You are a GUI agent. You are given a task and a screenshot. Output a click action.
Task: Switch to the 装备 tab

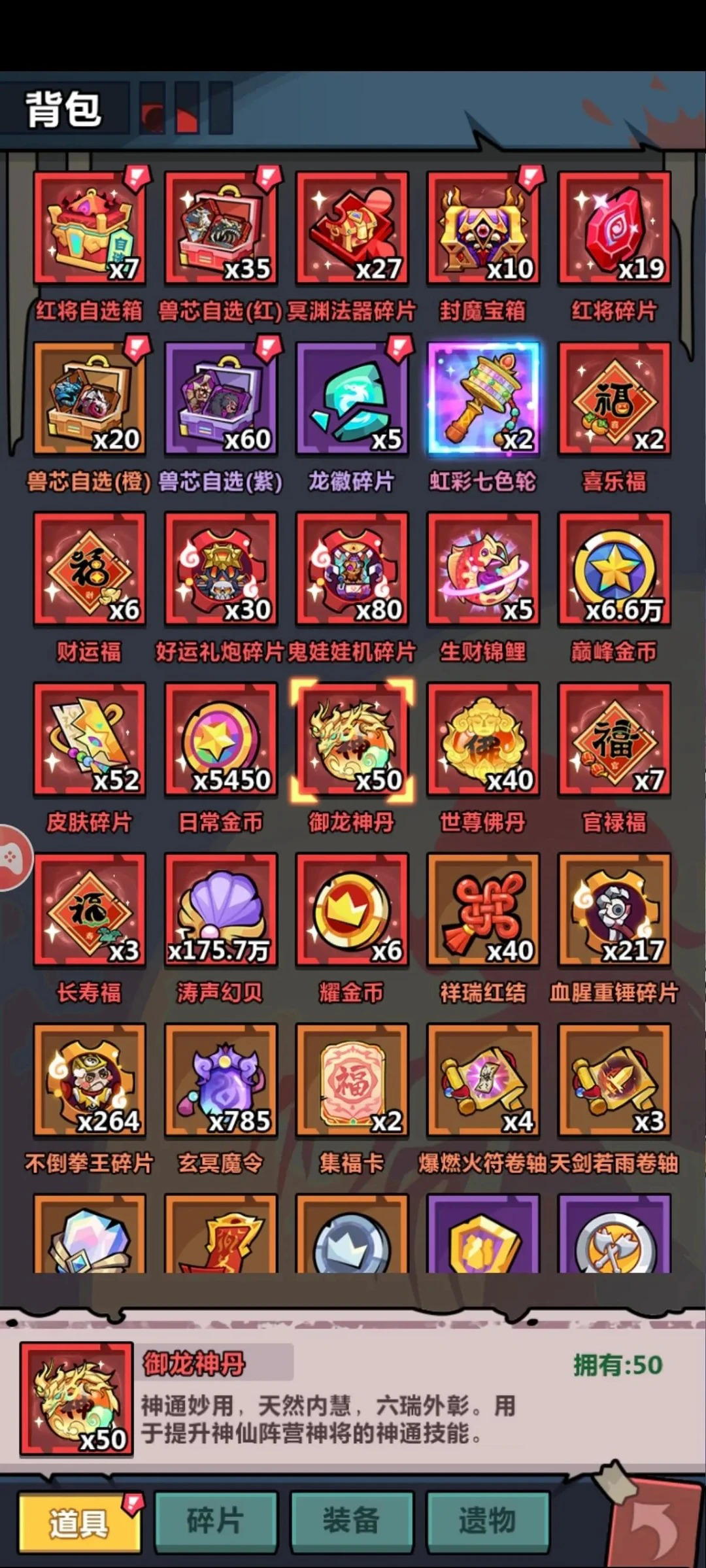(x=352, y=1521)
